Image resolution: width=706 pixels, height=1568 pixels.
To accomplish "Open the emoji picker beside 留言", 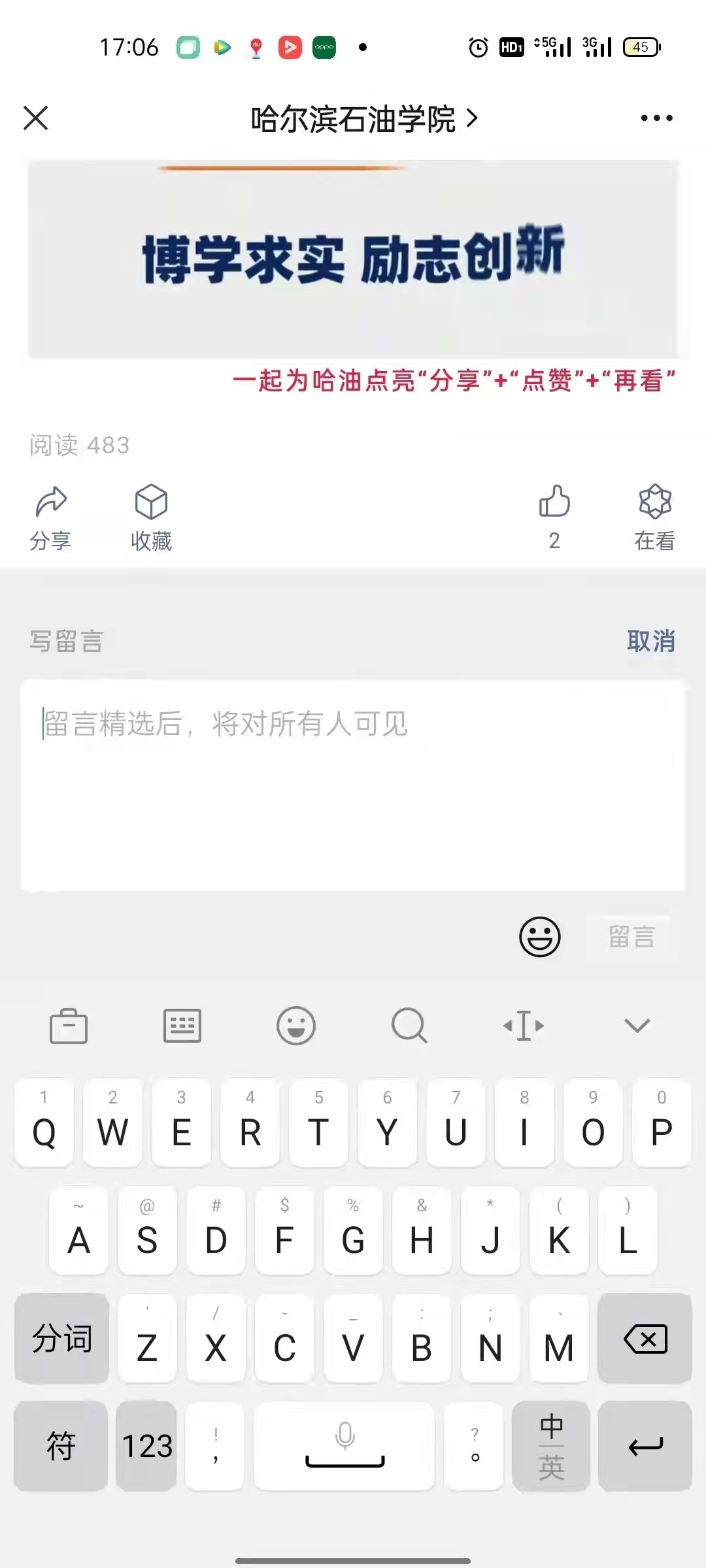I will tap(540, 937).
